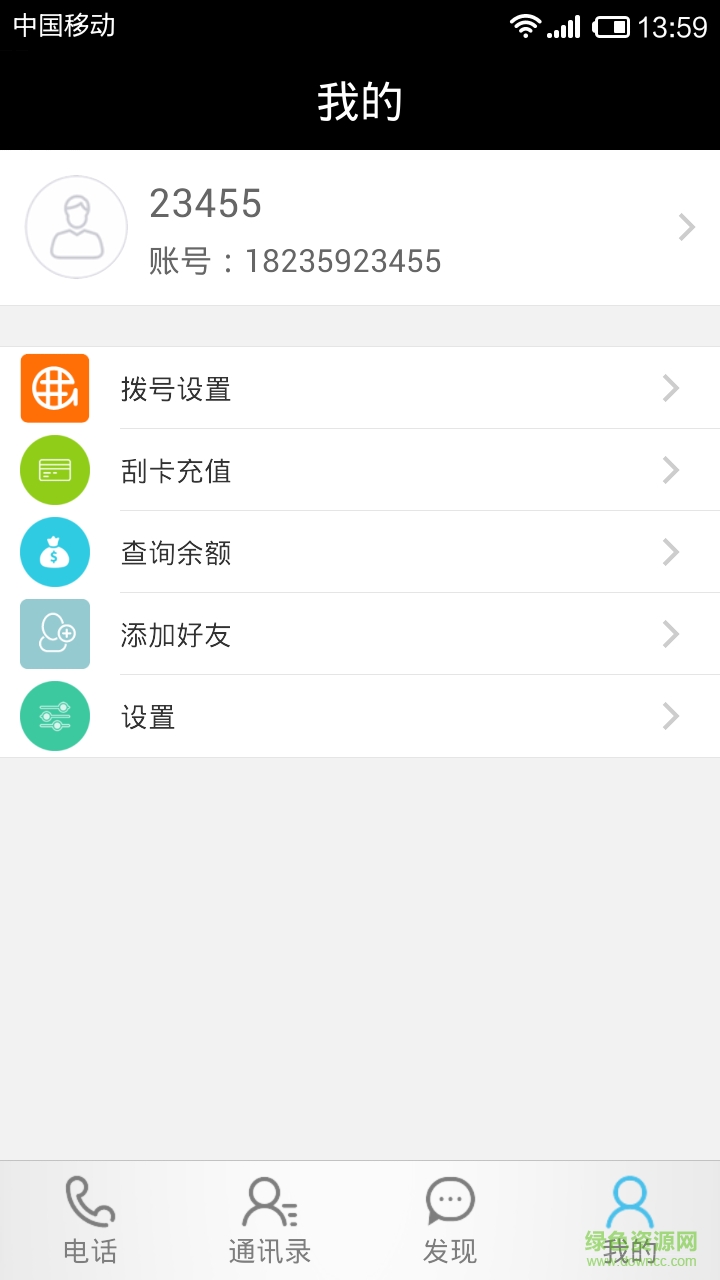
Task: Switch to the 通讯录 tab
Action: tap(268, 1220)
